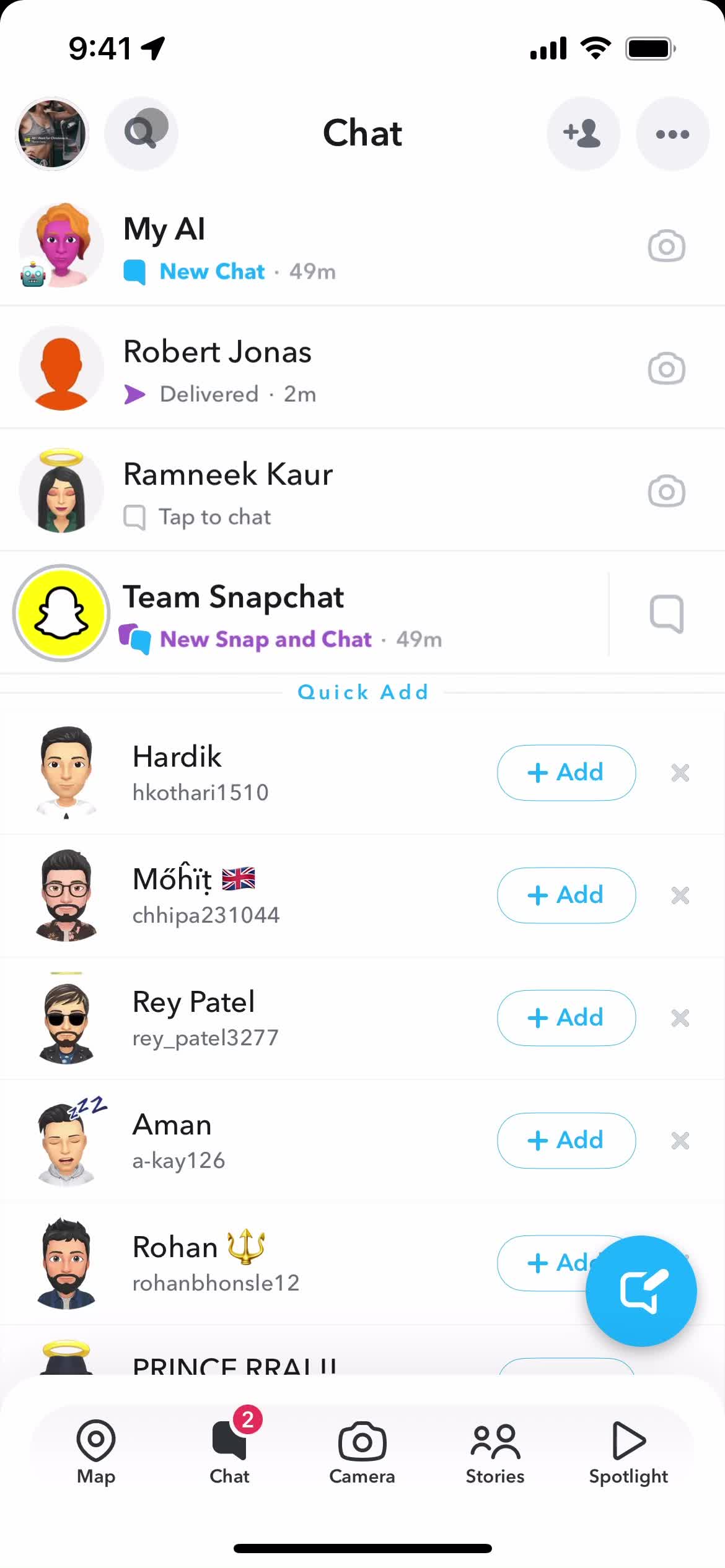Add Aman from Quick Add suggestions

[566, 1140]
